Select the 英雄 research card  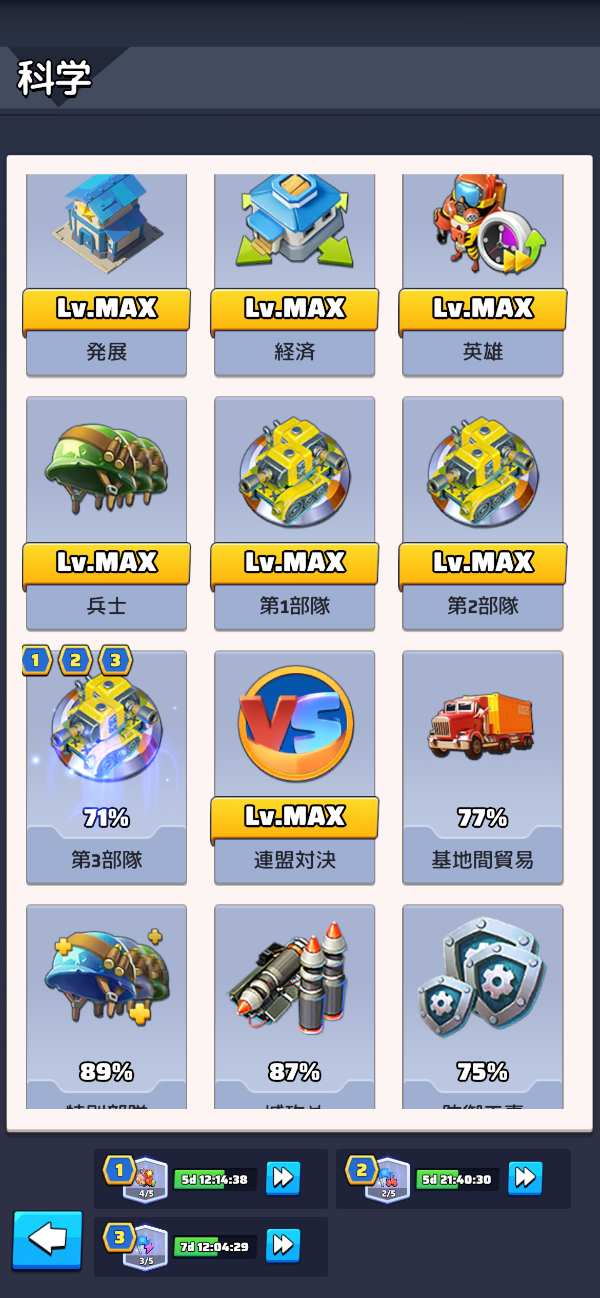pyautogui.click(x=482, y=270)
